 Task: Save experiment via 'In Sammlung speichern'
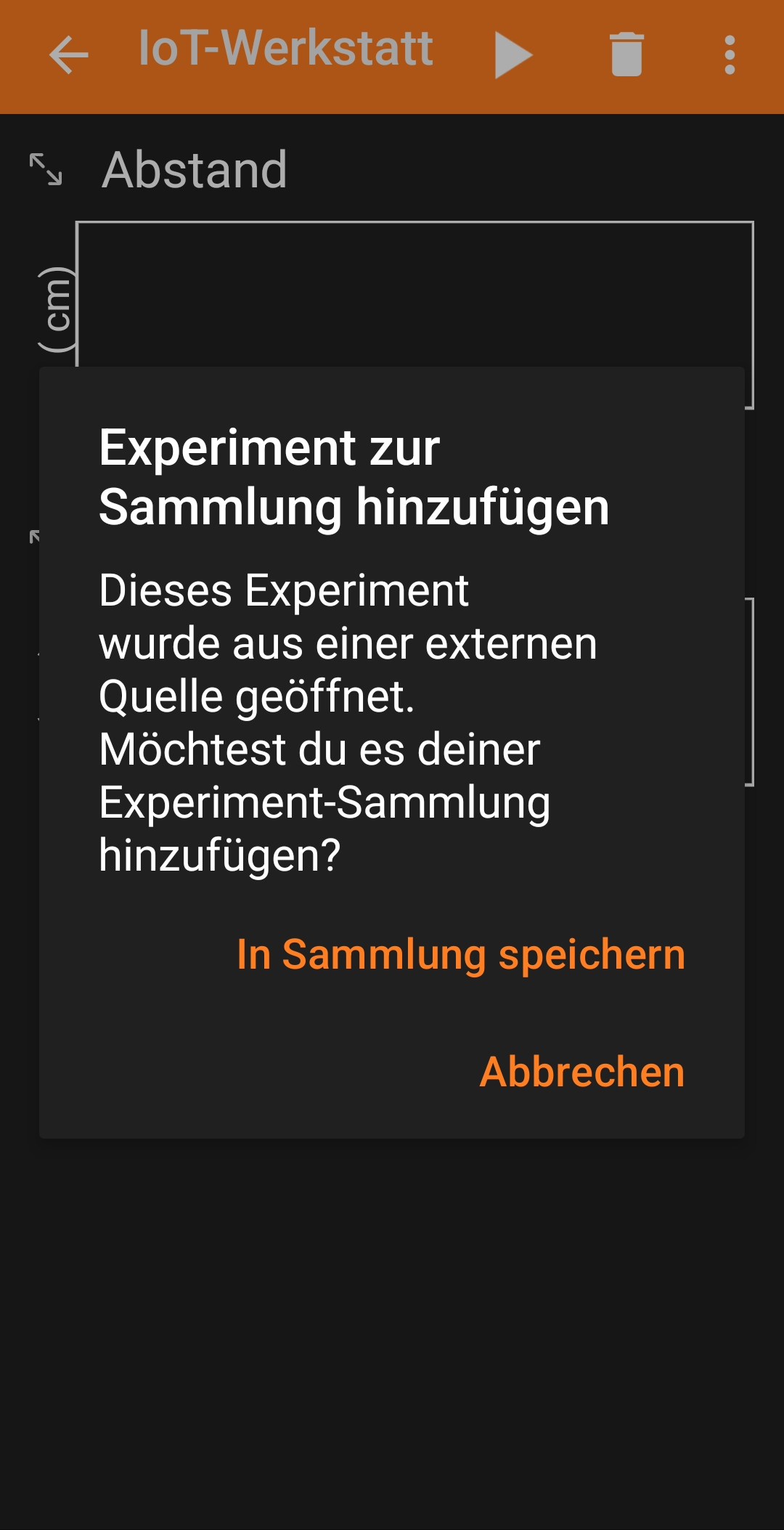click(x=461, y=954)
